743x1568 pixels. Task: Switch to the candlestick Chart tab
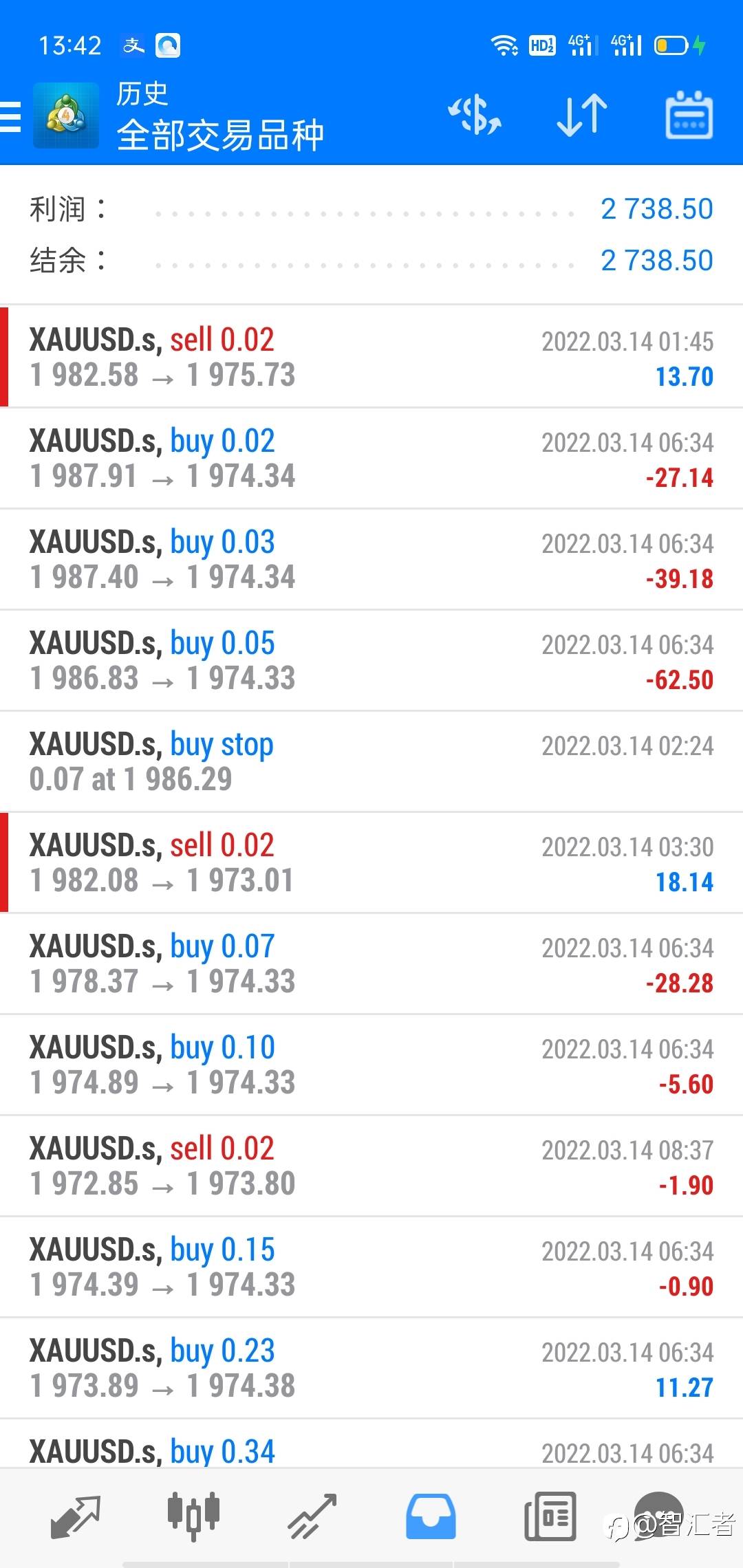coord(193,1516)
